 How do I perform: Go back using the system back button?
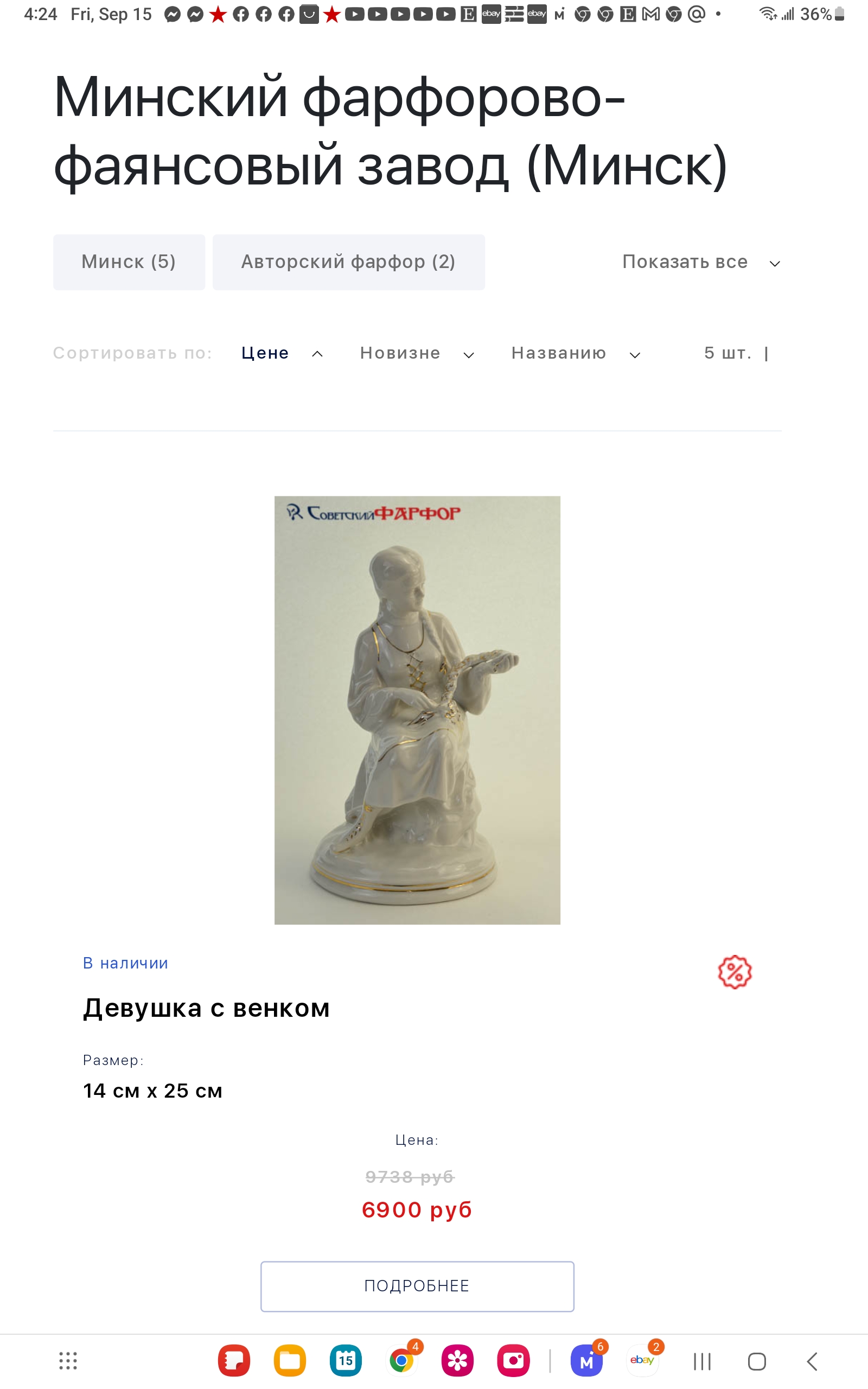click(x=812, y=1361)
